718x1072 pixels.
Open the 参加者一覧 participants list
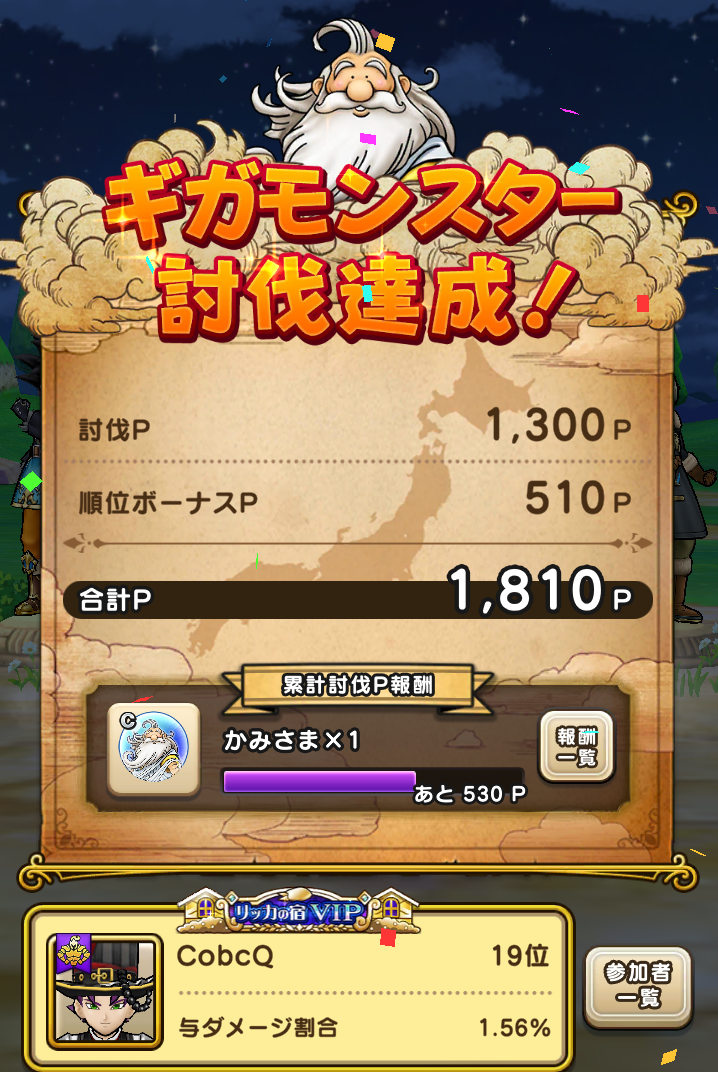pos(638,987)
